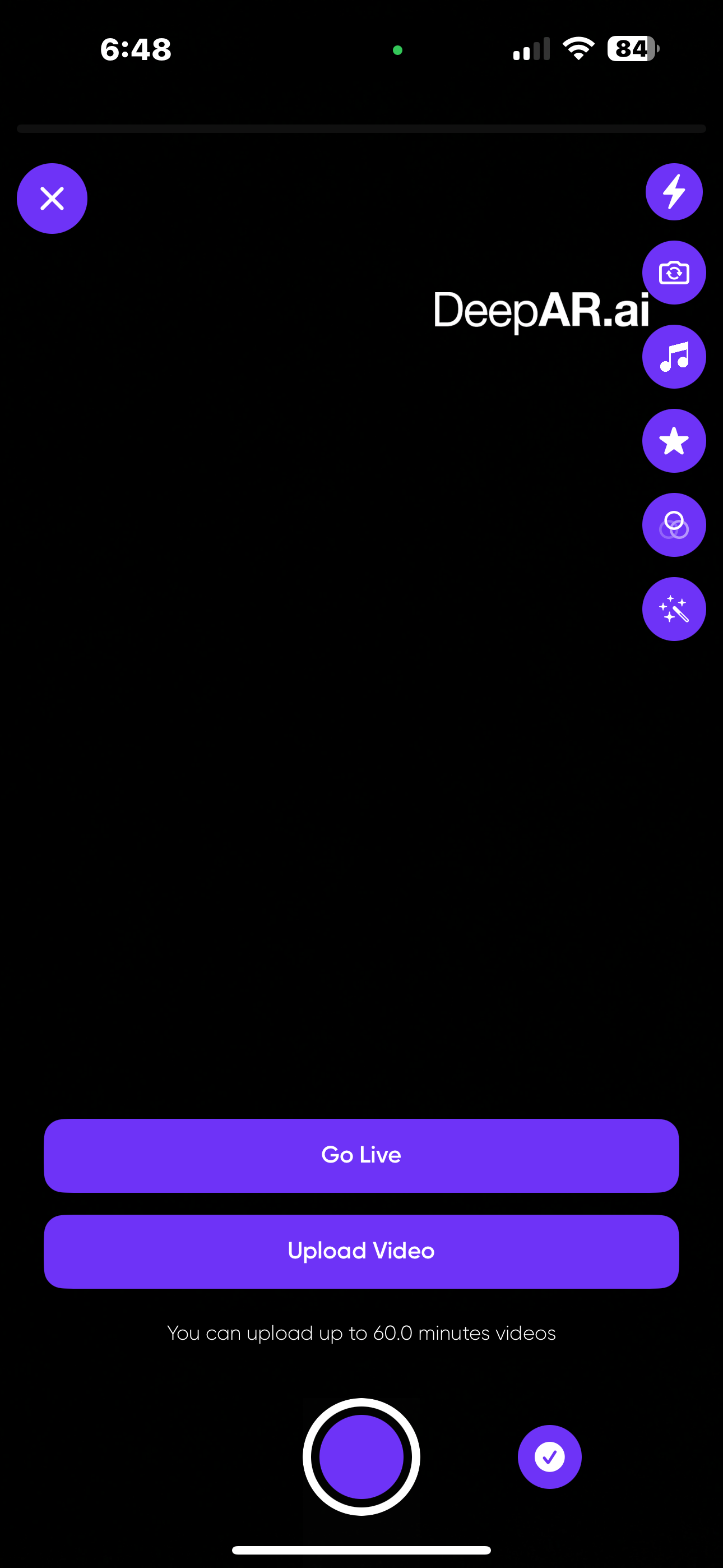Choose Upload Video
The height and width of the screenshot is (1568, 723).
click(x=361, y=1252)
